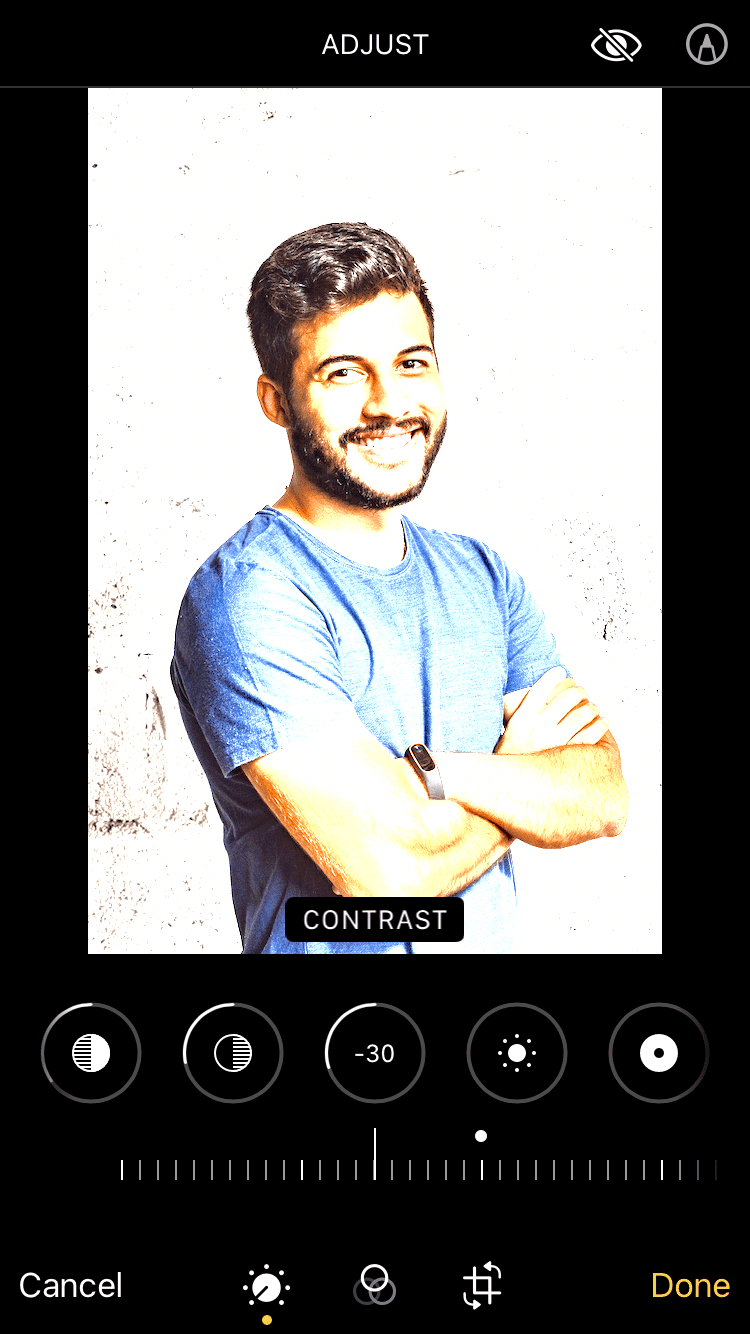Select the Brightness adjustment dial
This screenshot has width=750, height=1334.
click(x=517, y=1053)
